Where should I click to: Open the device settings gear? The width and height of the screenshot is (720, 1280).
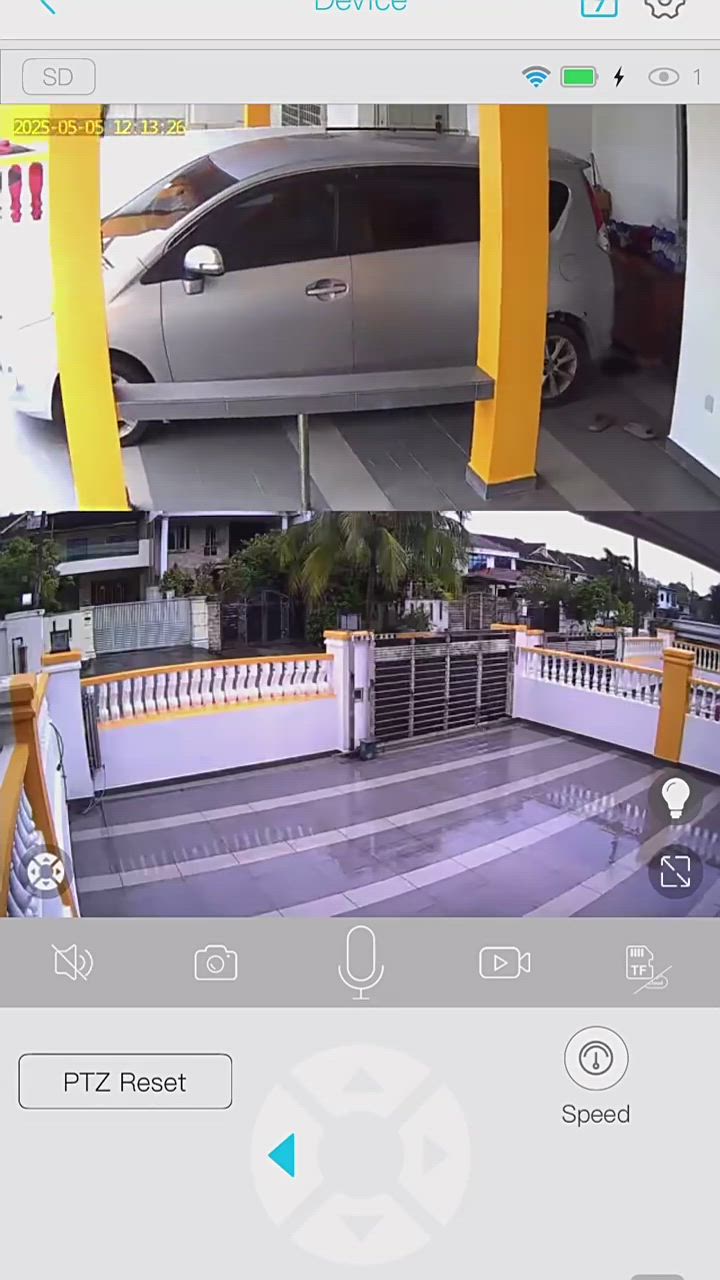coord(664,6)
